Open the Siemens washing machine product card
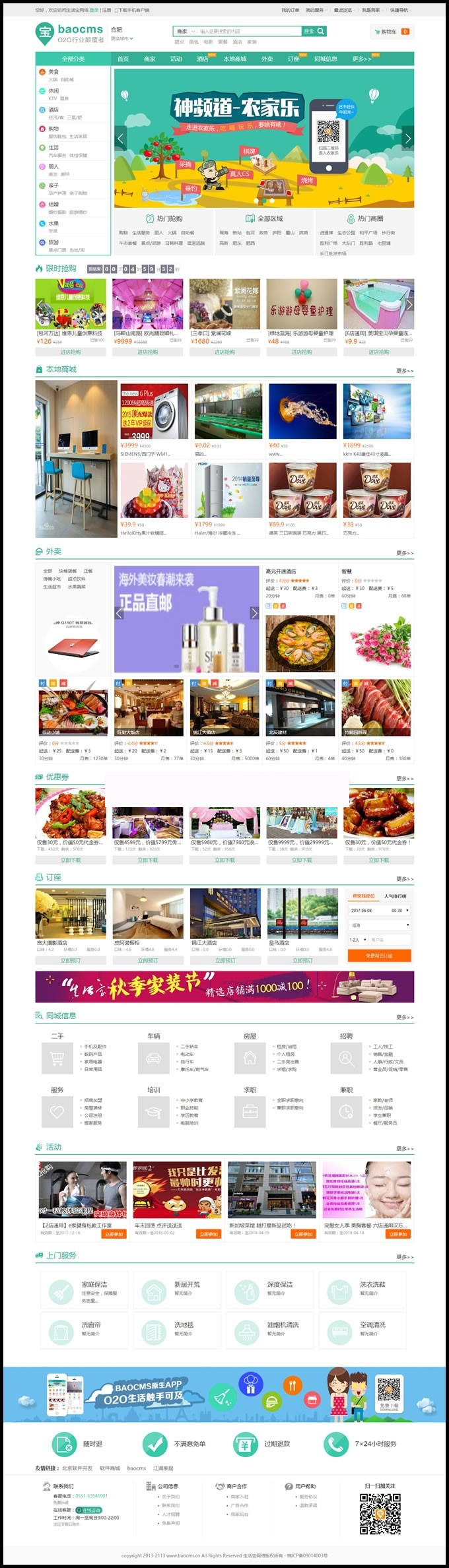This screenshot has height=1568, width=449. (155, 416)
